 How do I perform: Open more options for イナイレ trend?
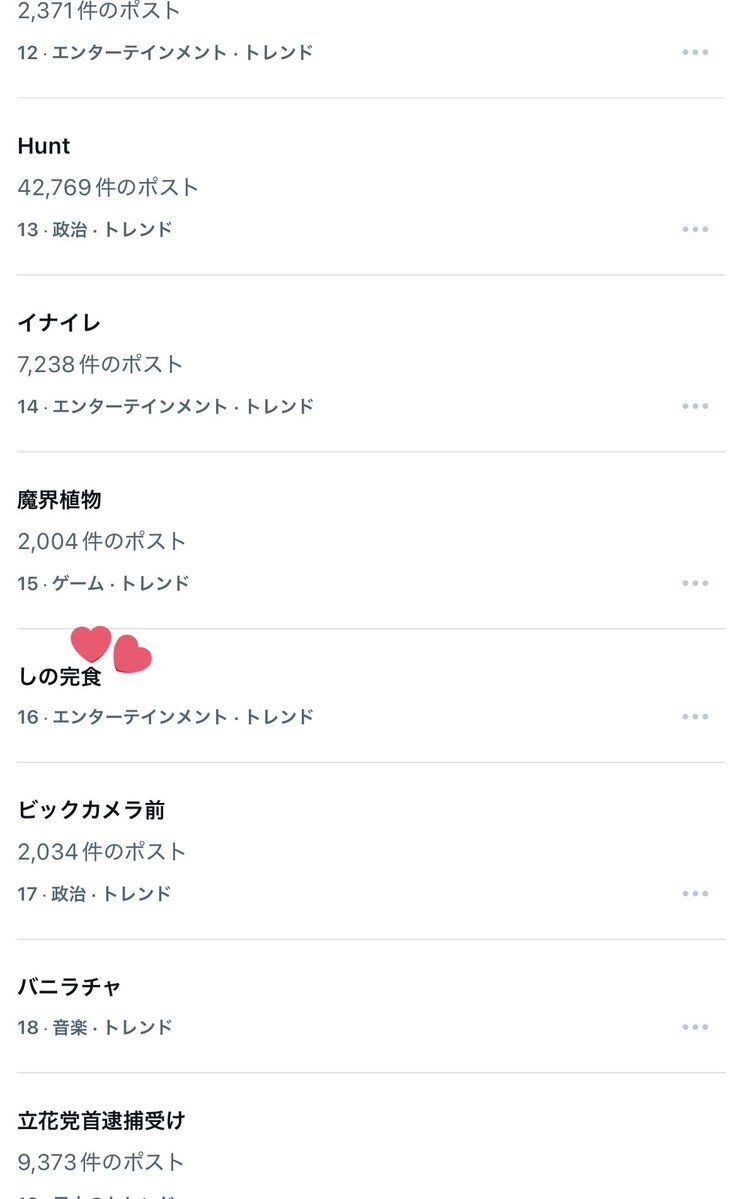click(695, 406)
